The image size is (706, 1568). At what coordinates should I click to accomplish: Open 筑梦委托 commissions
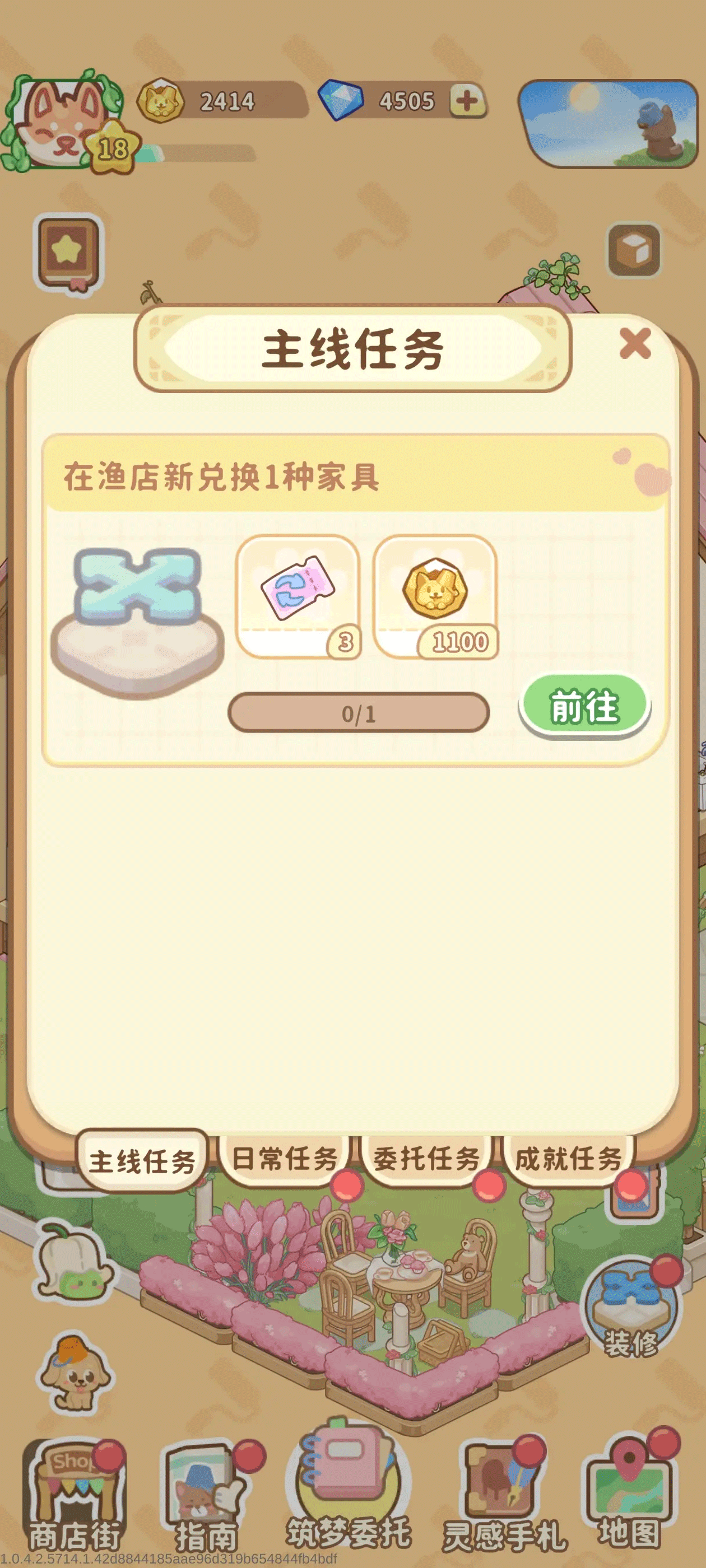(x=349, y=1491)
